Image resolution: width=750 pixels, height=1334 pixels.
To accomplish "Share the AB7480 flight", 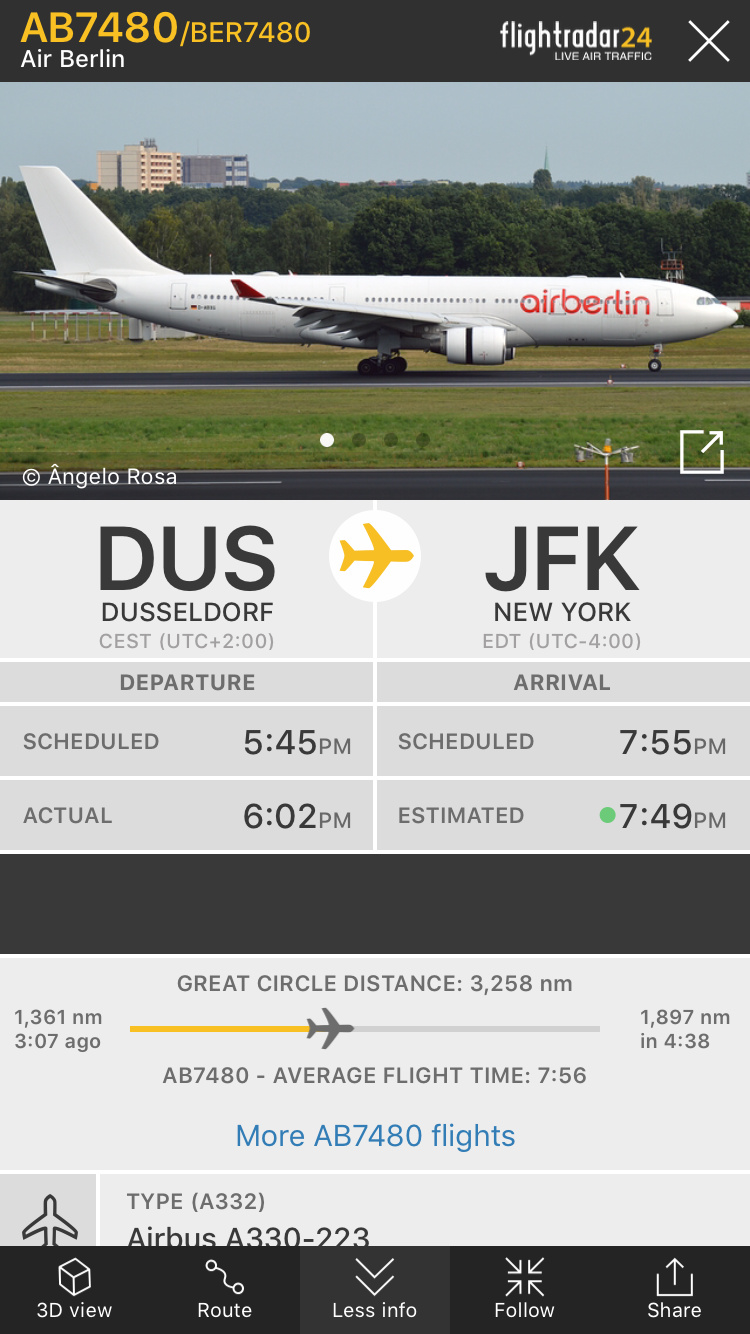I will point(674,1290).
